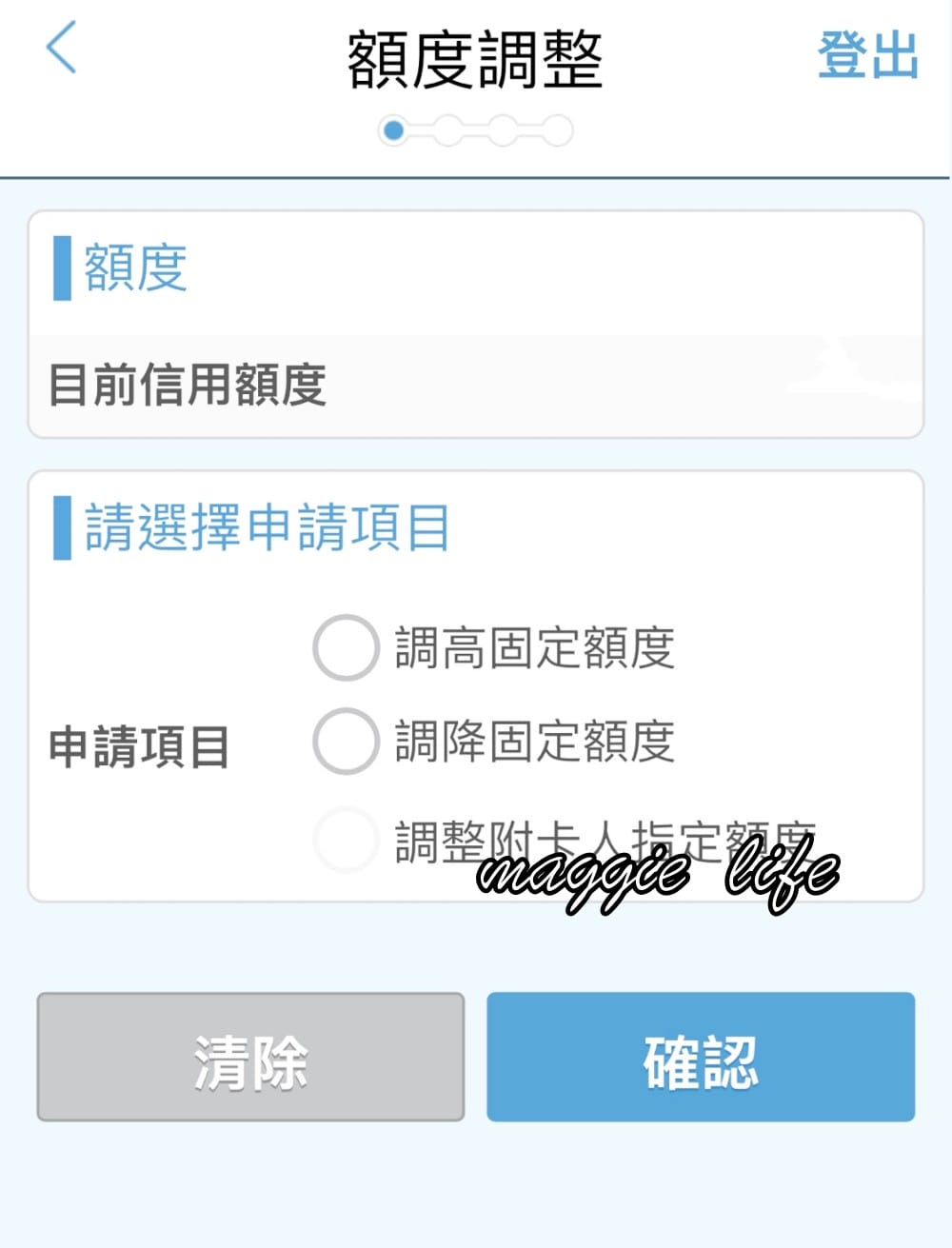952x1248 pixels.
Task: Expand the 額度 information panel
Action: (476, 324)
